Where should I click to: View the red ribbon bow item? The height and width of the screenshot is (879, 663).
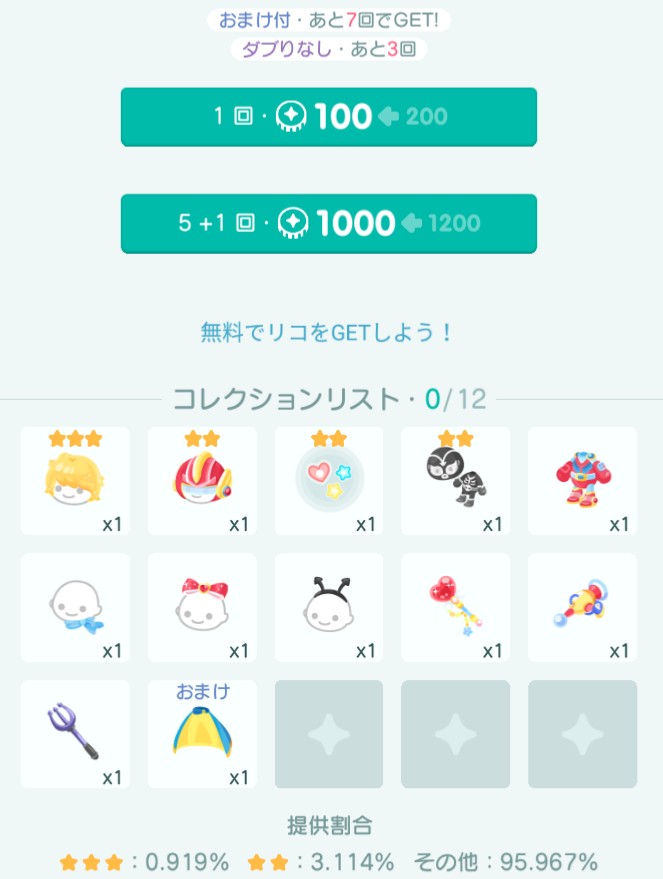pos(202,608)
